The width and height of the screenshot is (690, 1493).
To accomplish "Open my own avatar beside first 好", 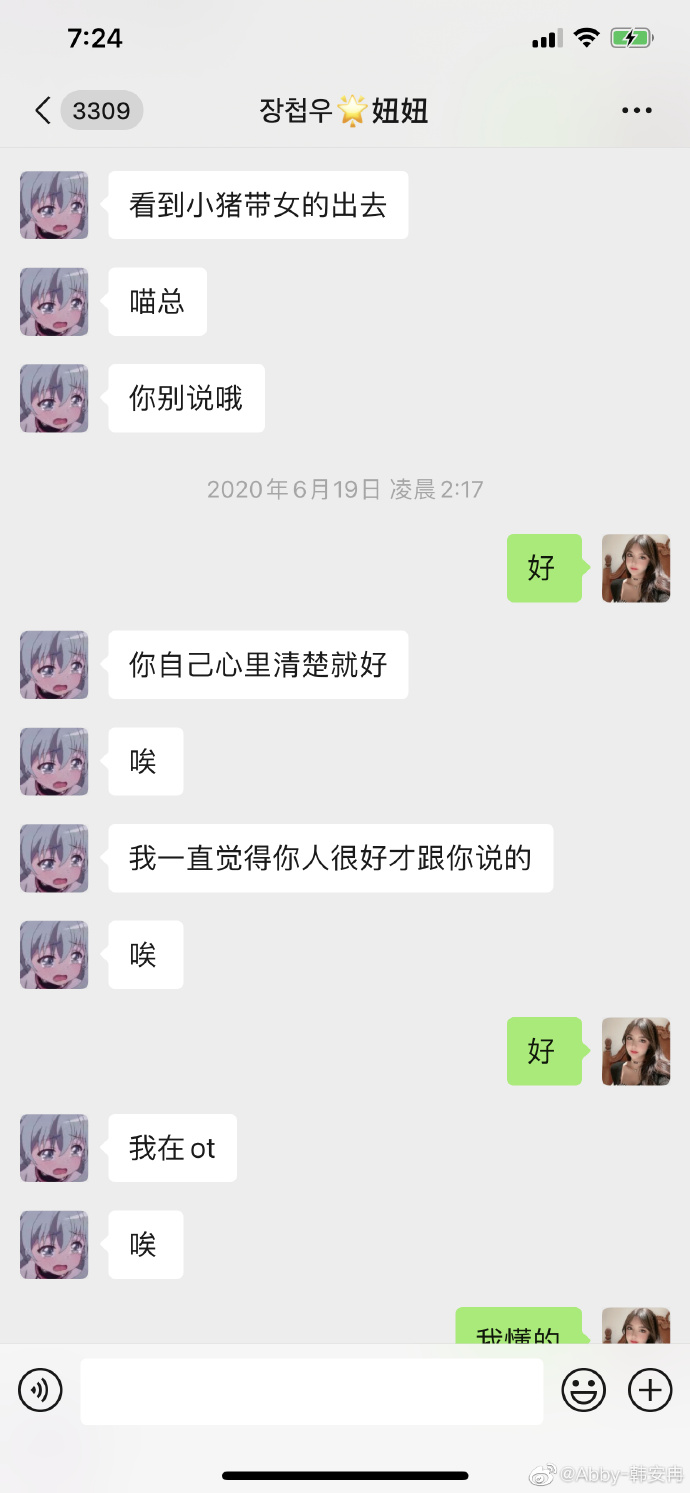I will coord(636,569).
